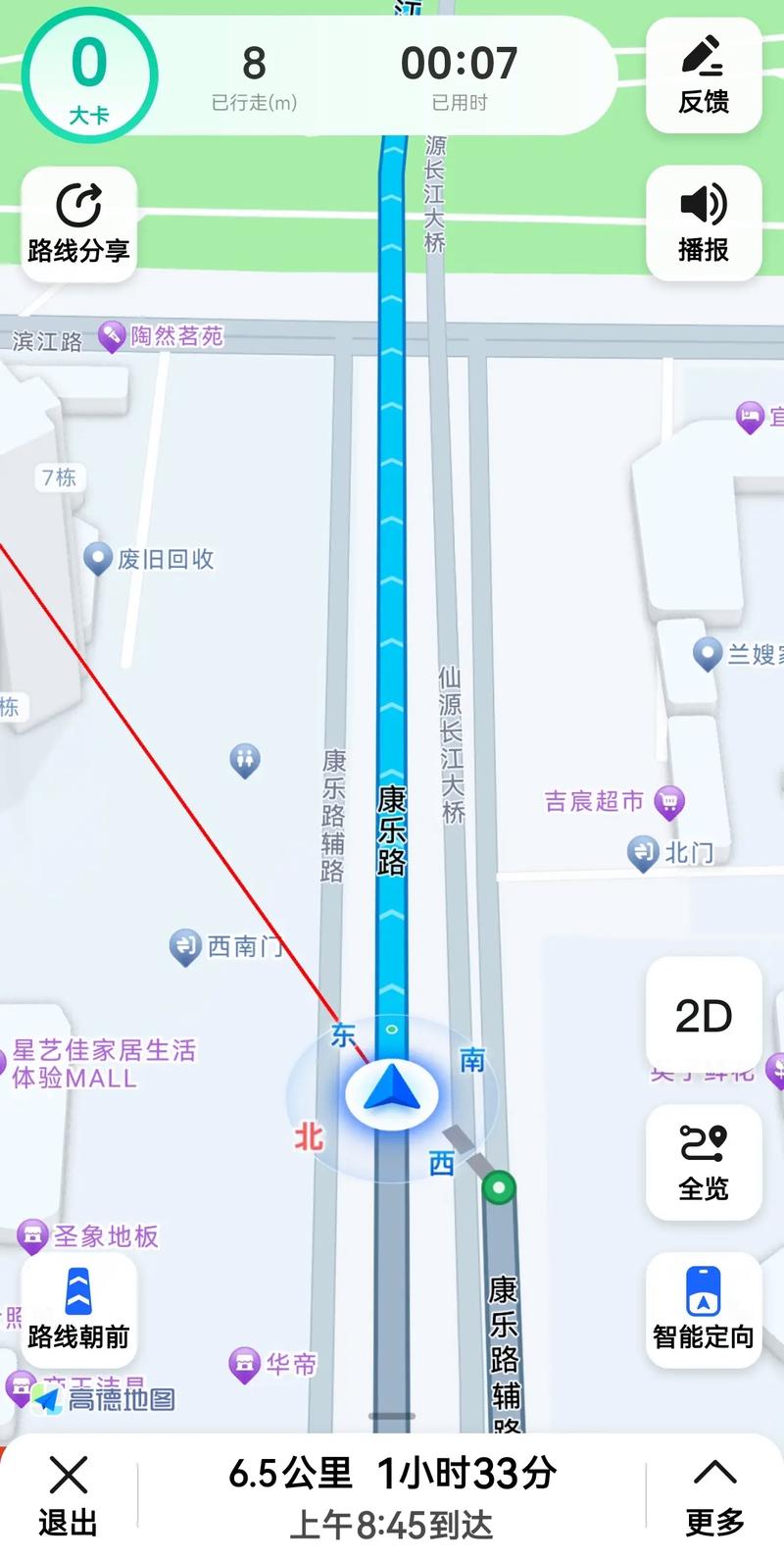Viewport: 784px width, 1558px height.
Task: Select the 华帝 shop marker
Action: 244,1364
